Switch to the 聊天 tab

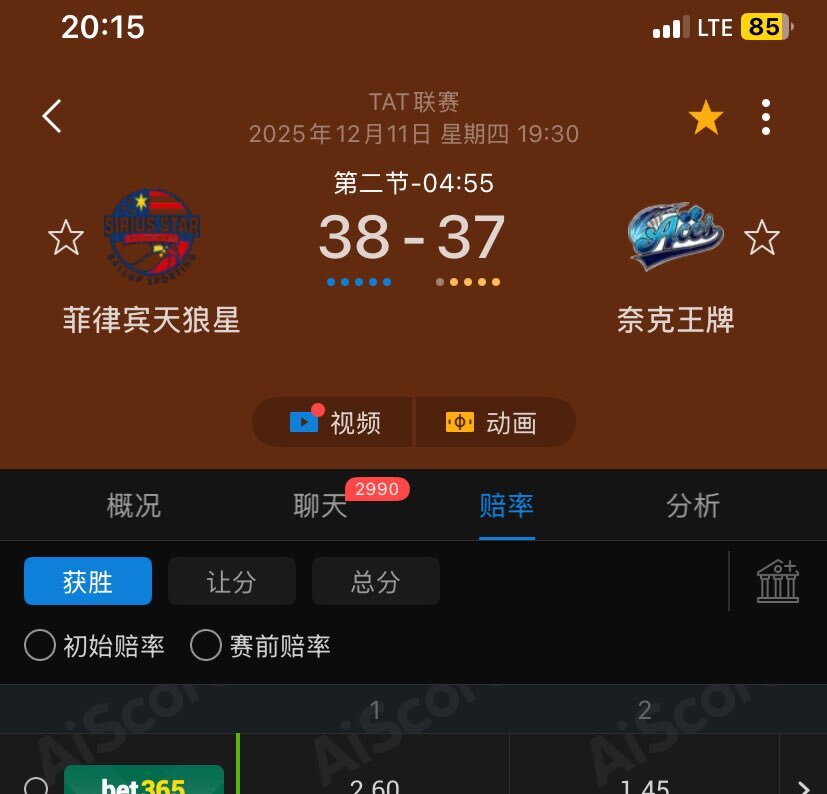(x=320, y=506)
